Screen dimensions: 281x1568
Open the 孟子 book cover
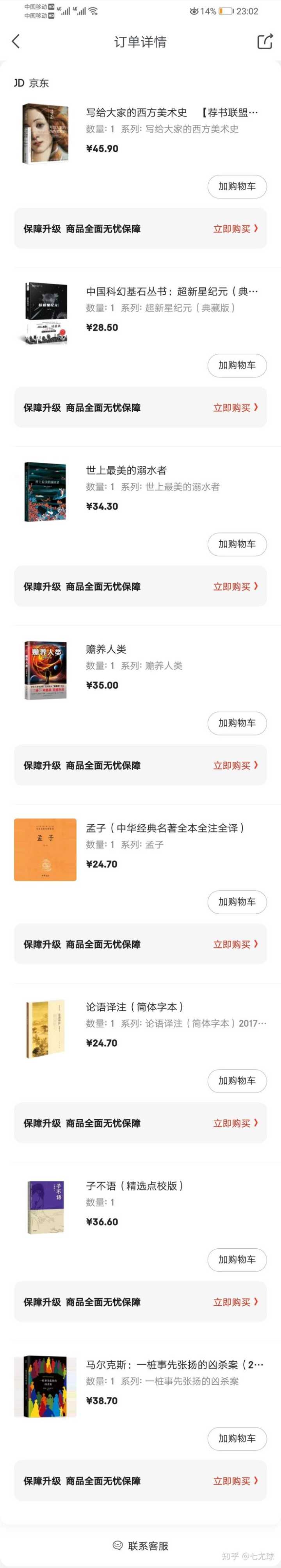(46, 850)
